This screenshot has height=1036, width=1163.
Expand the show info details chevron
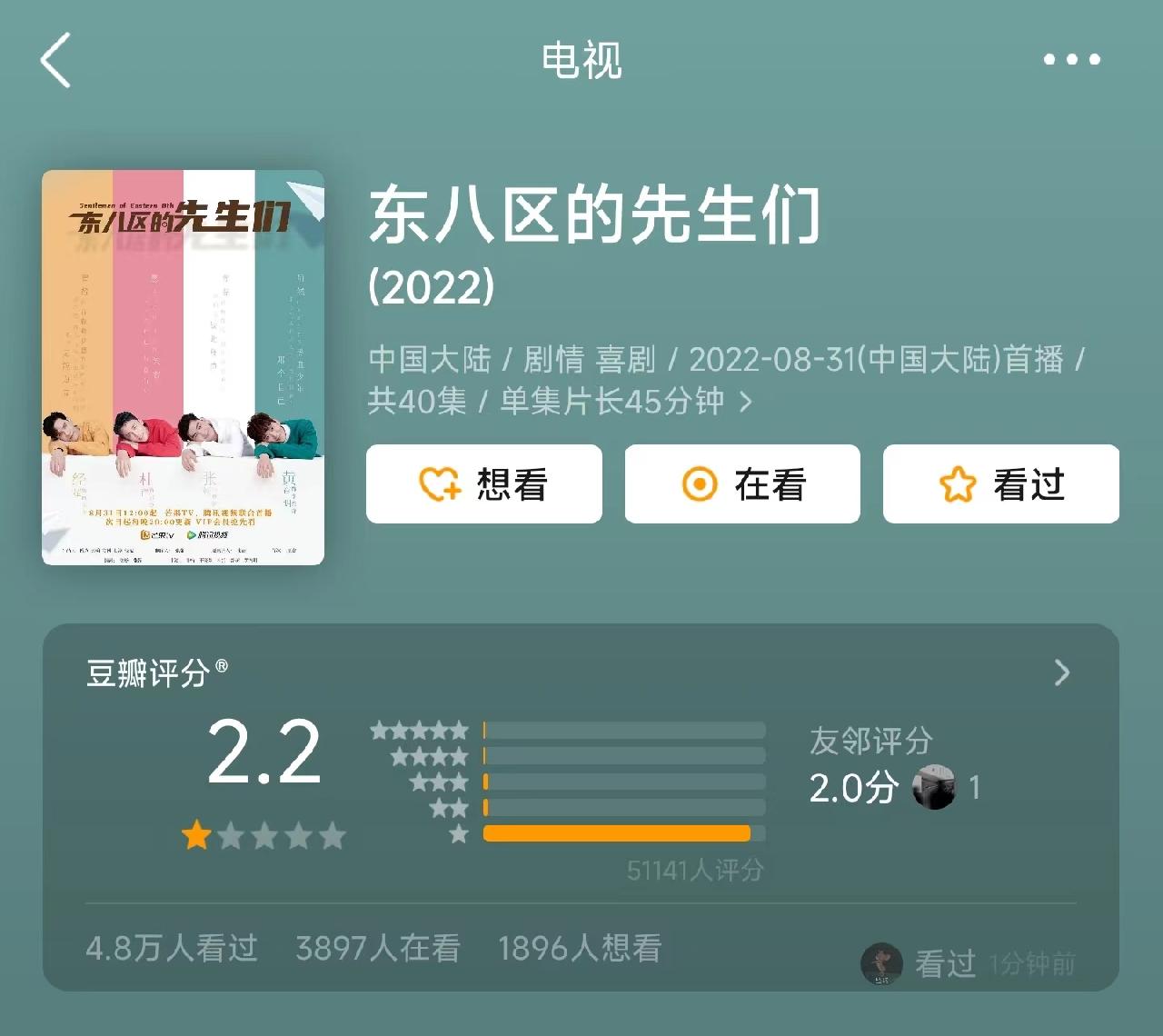pyautogui.click(x=746, y=401)
